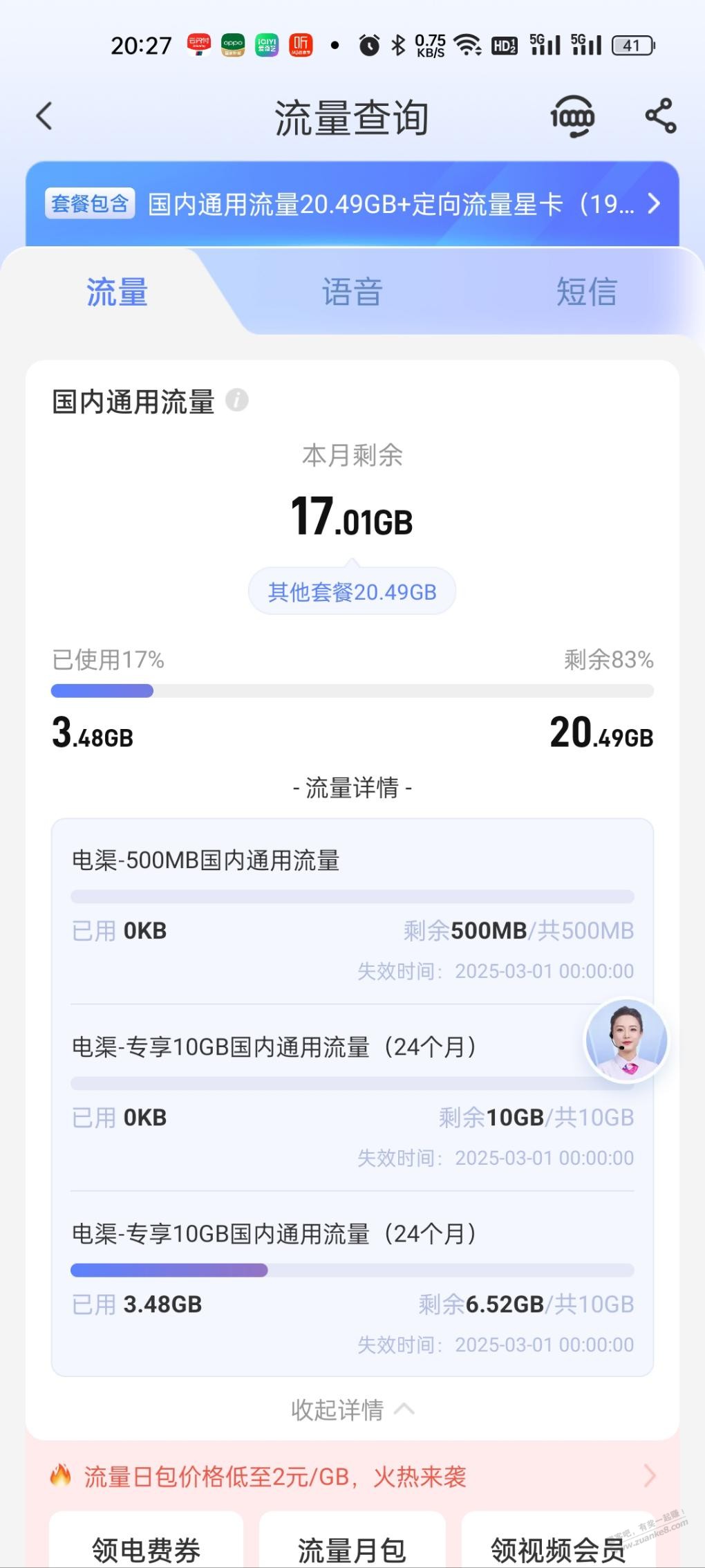
Task: Share this data usage page
Action: (660, 116)
